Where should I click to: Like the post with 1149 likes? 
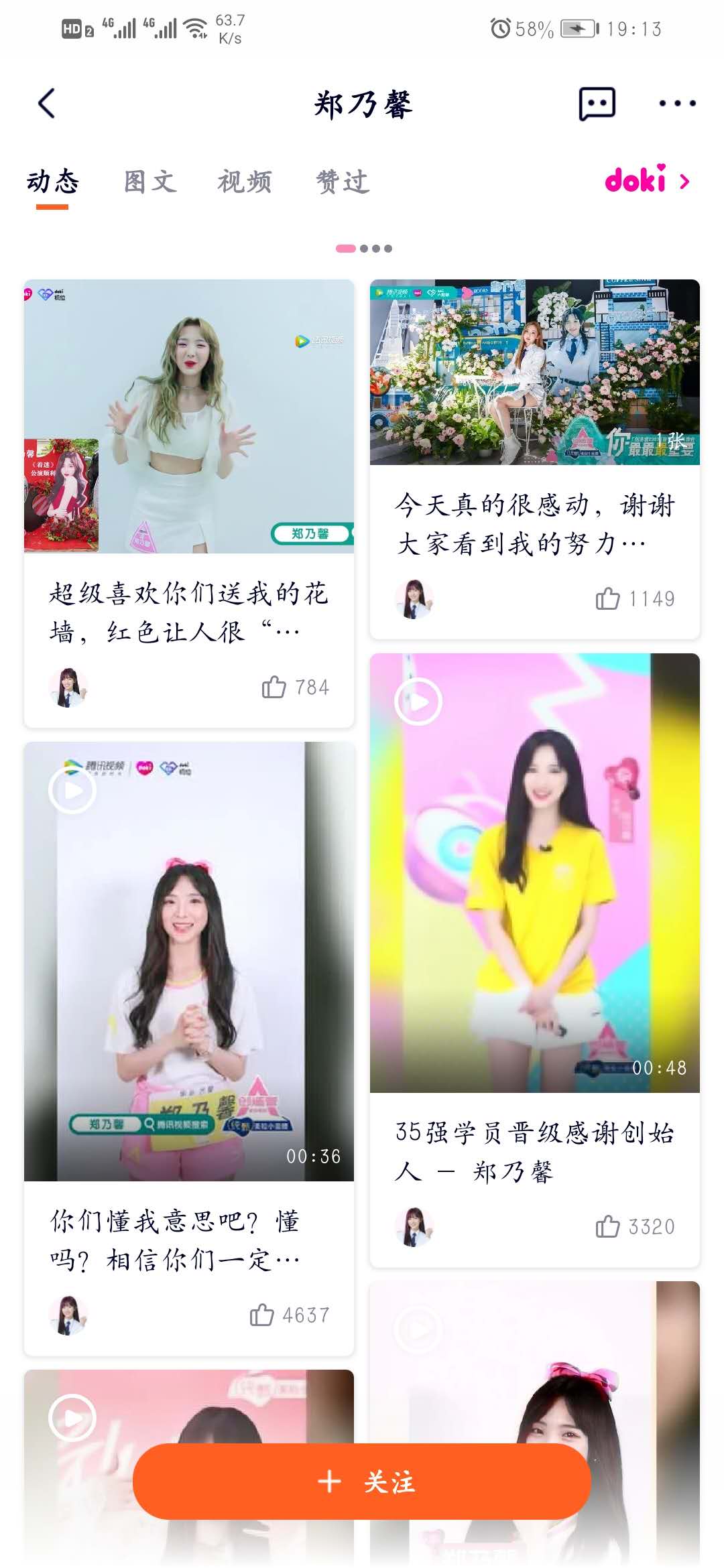pos(608,598)
